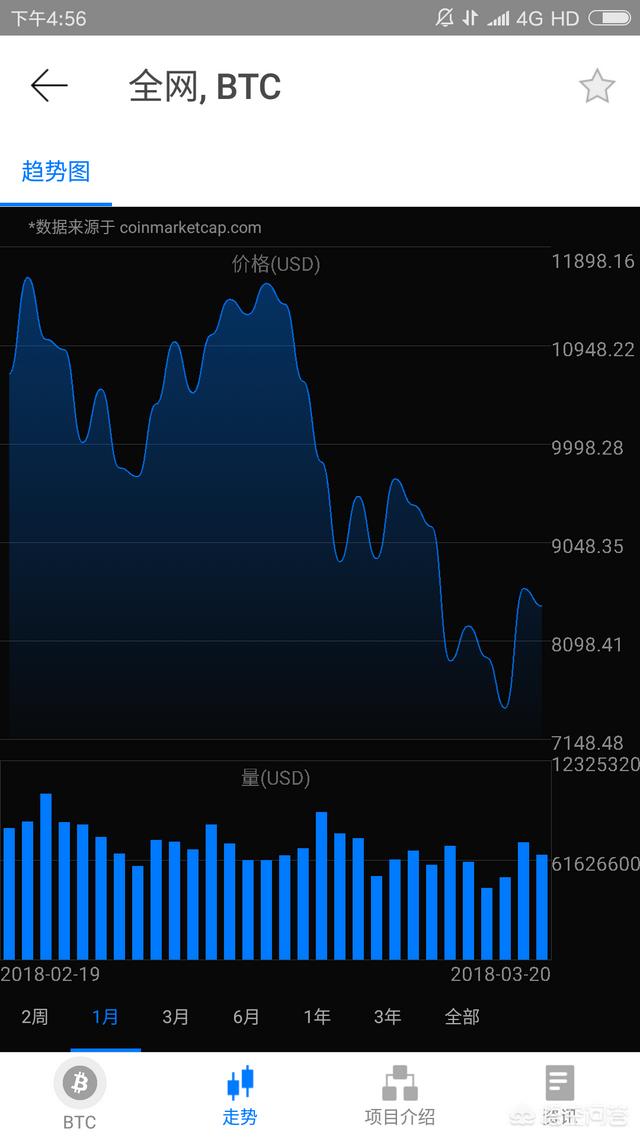
Task: Select the 2周 time range
Action: click(35, 1017)
